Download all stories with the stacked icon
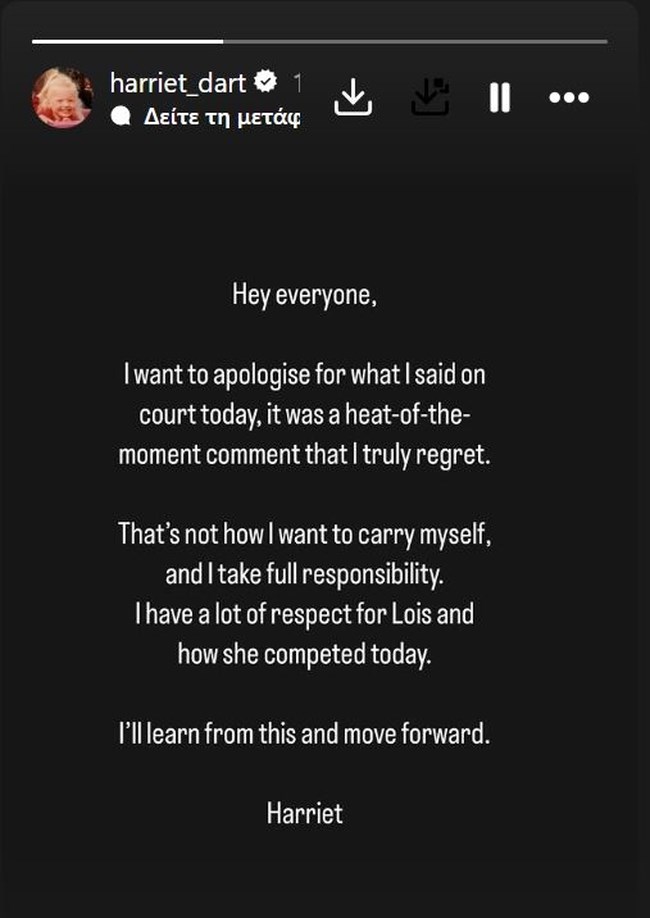The image size is (650, 918). click(x=430, y=97)
